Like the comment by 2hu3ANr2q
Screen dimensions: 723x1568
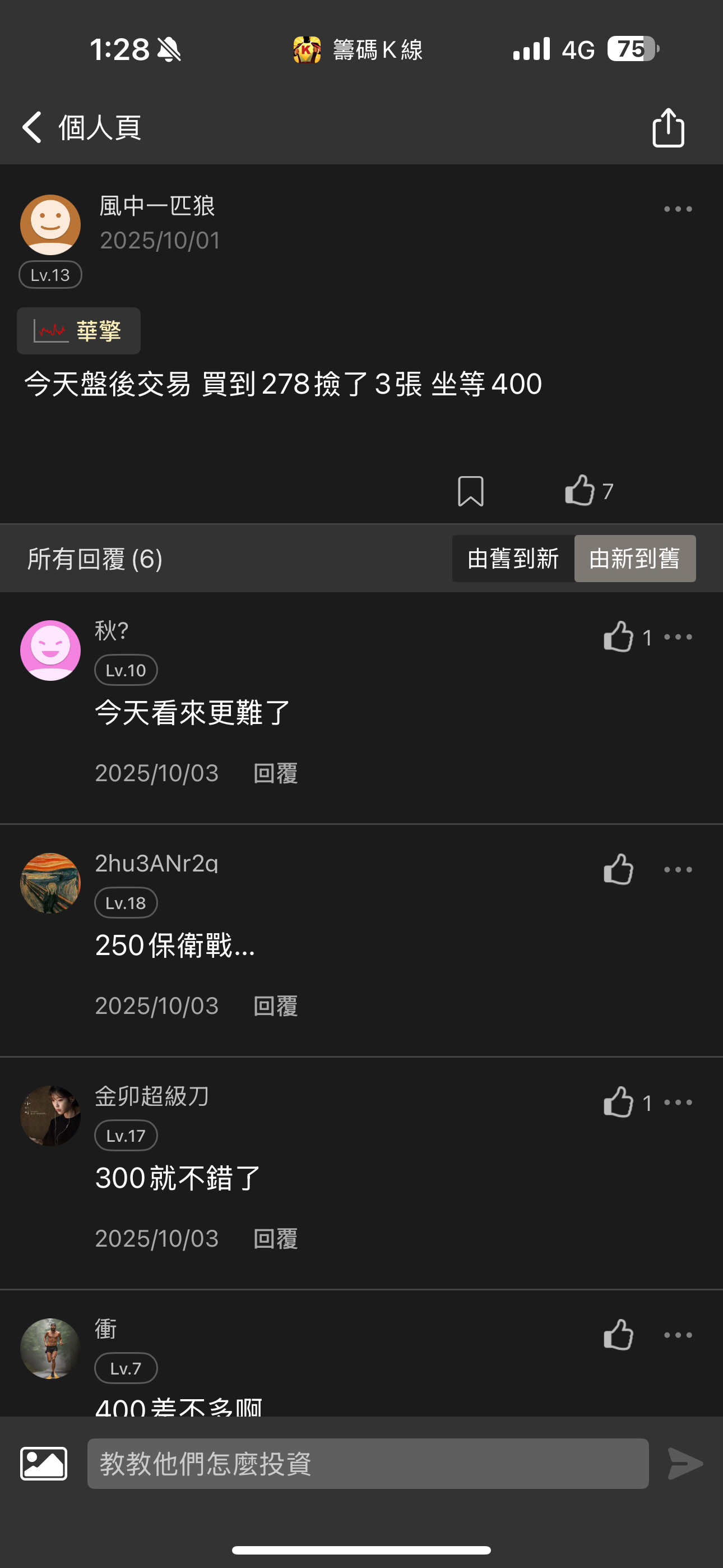(618, 869)
